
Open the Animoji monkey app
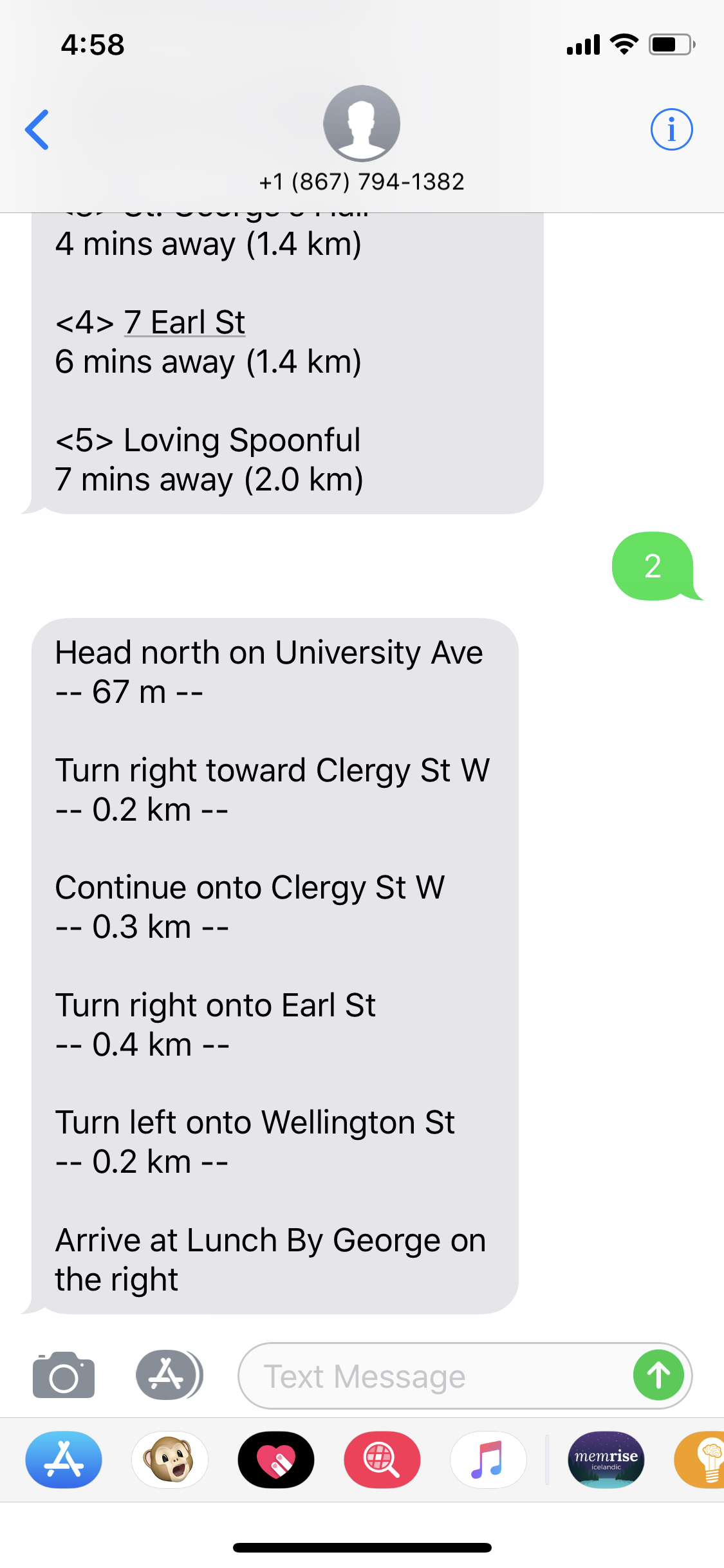tap(170, 1460)
